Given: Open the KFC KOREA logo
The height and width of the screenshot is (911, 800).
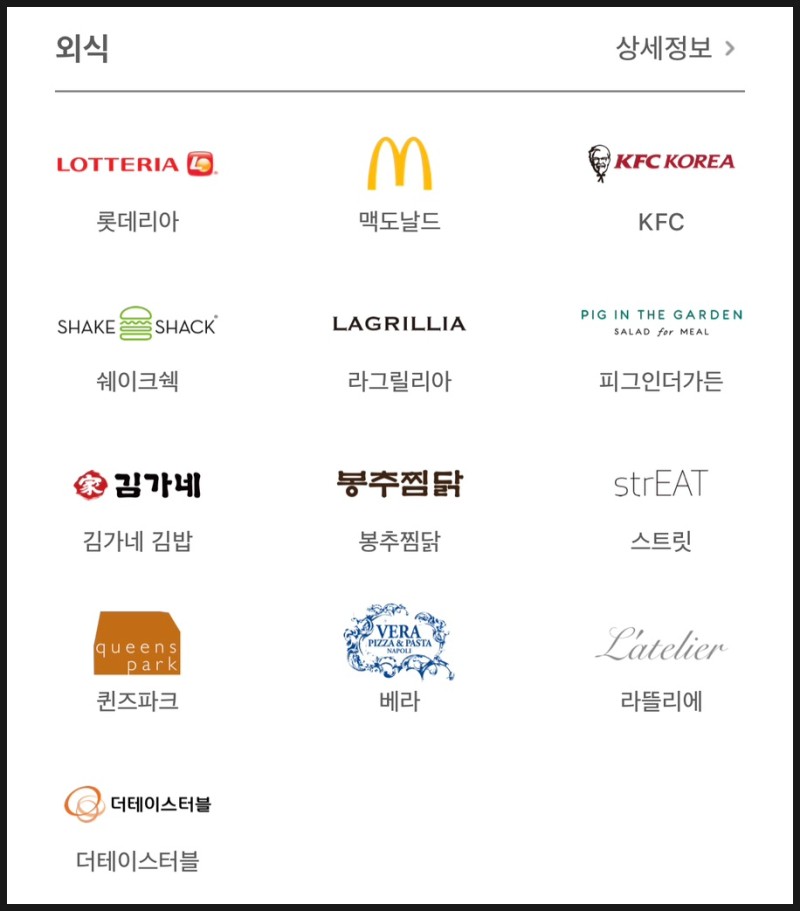Looking at the screenshot, I should pyautogui.click(x=660, y=160).
